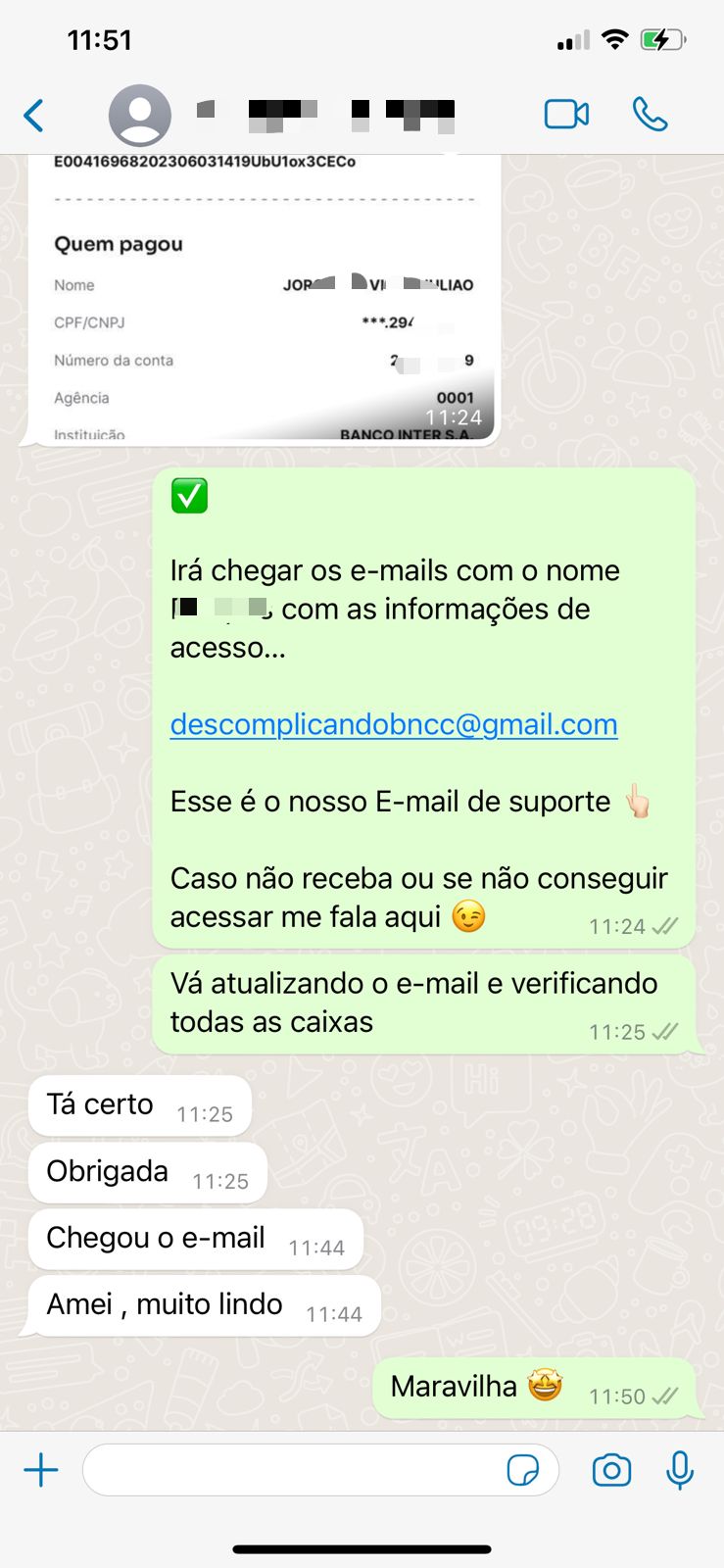
Task: Open the camera to take a photo
Action: point(611,1470)
